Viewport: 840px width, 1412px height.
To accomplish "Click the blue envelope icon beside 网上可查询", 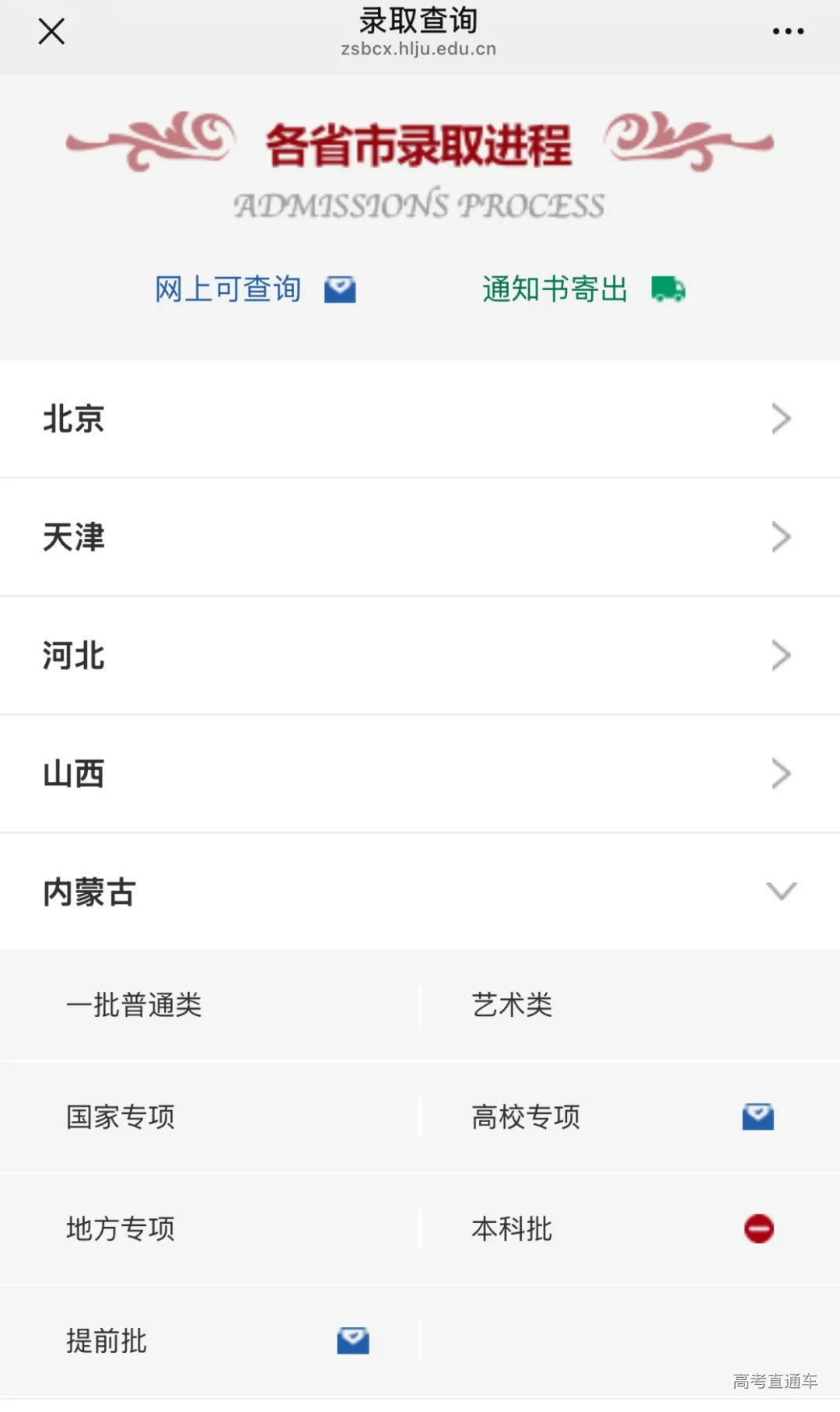I will (340, 289).
